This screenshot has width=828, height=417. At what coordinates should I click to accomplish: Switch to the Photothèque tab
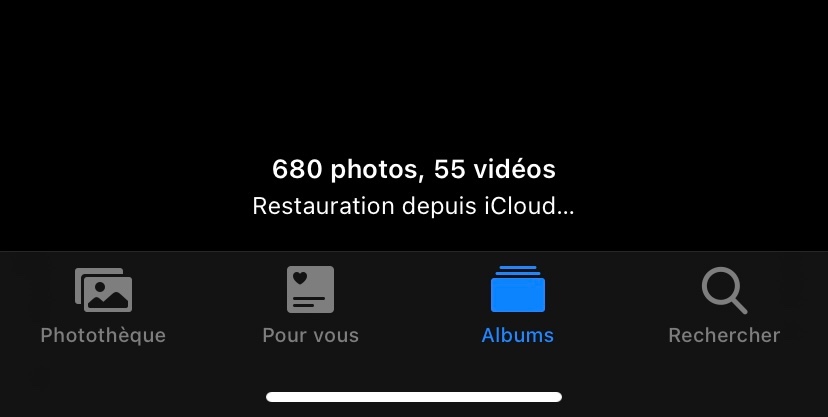coord(103,305)
